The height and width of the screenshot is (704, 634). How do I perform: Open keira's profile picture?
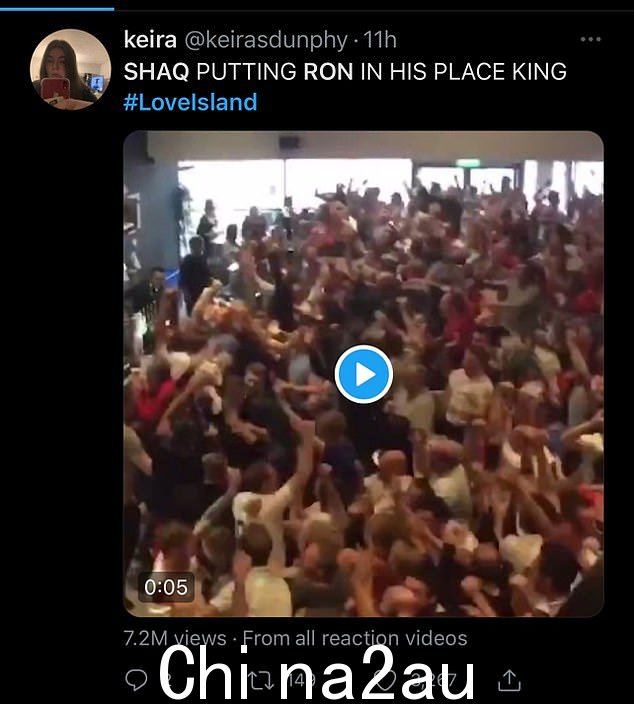pos(70,69)
